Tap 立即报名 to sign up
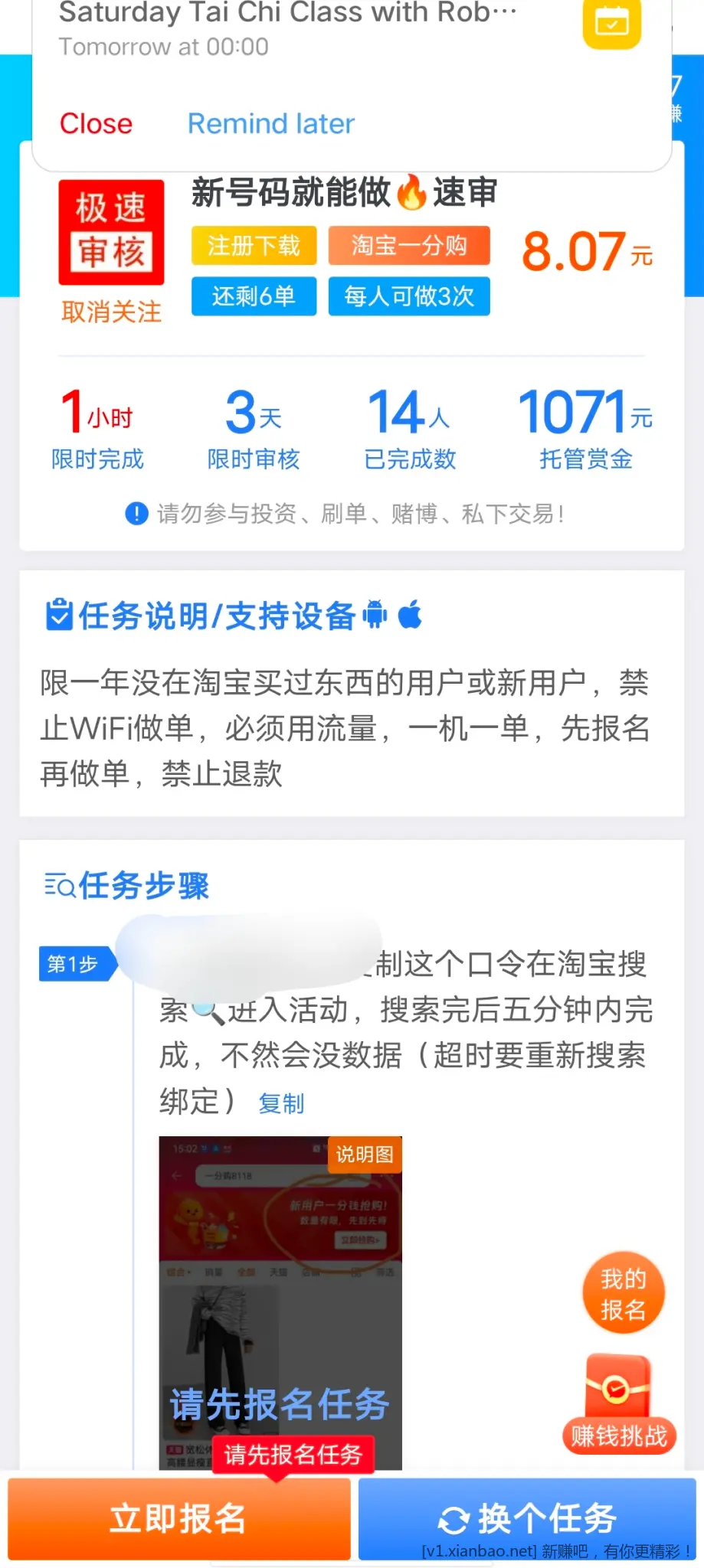Viewport: 704px width, 1568px height. click(x=179, y=1518)
